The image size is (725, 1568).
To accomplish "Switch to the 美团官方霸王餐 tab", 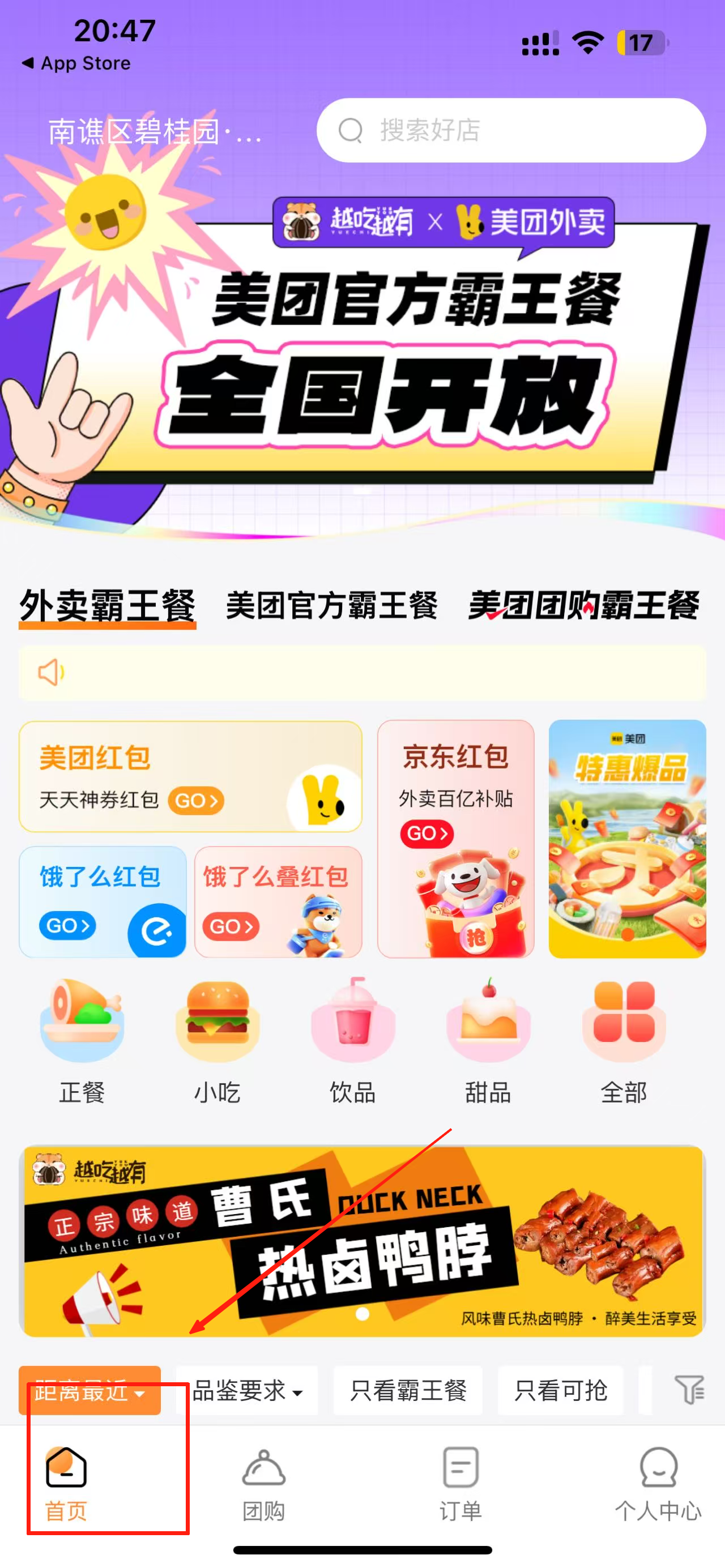I will [x=332, y=605].
